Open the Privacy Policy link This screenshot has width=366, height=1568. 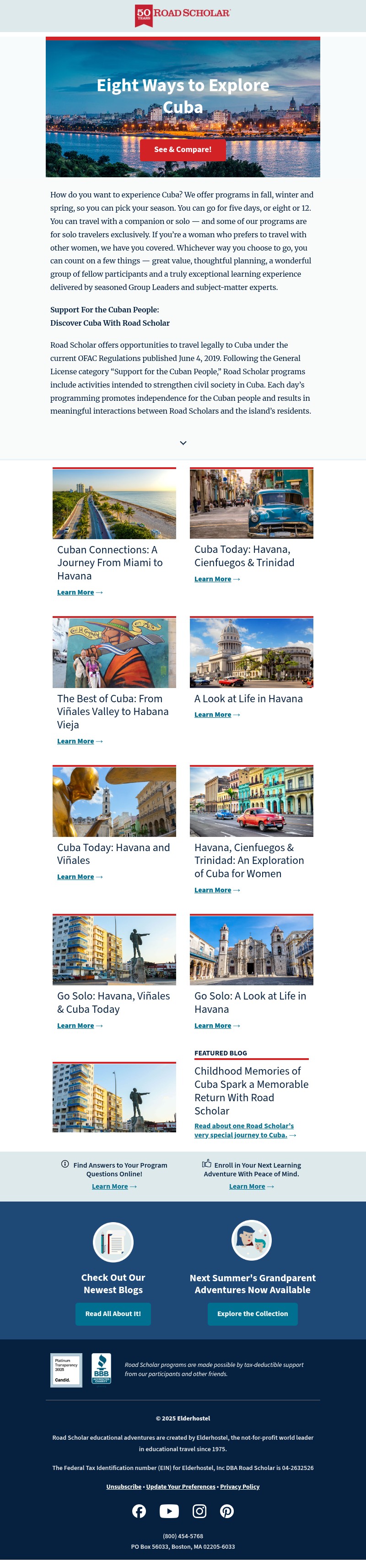point(240,1486)
